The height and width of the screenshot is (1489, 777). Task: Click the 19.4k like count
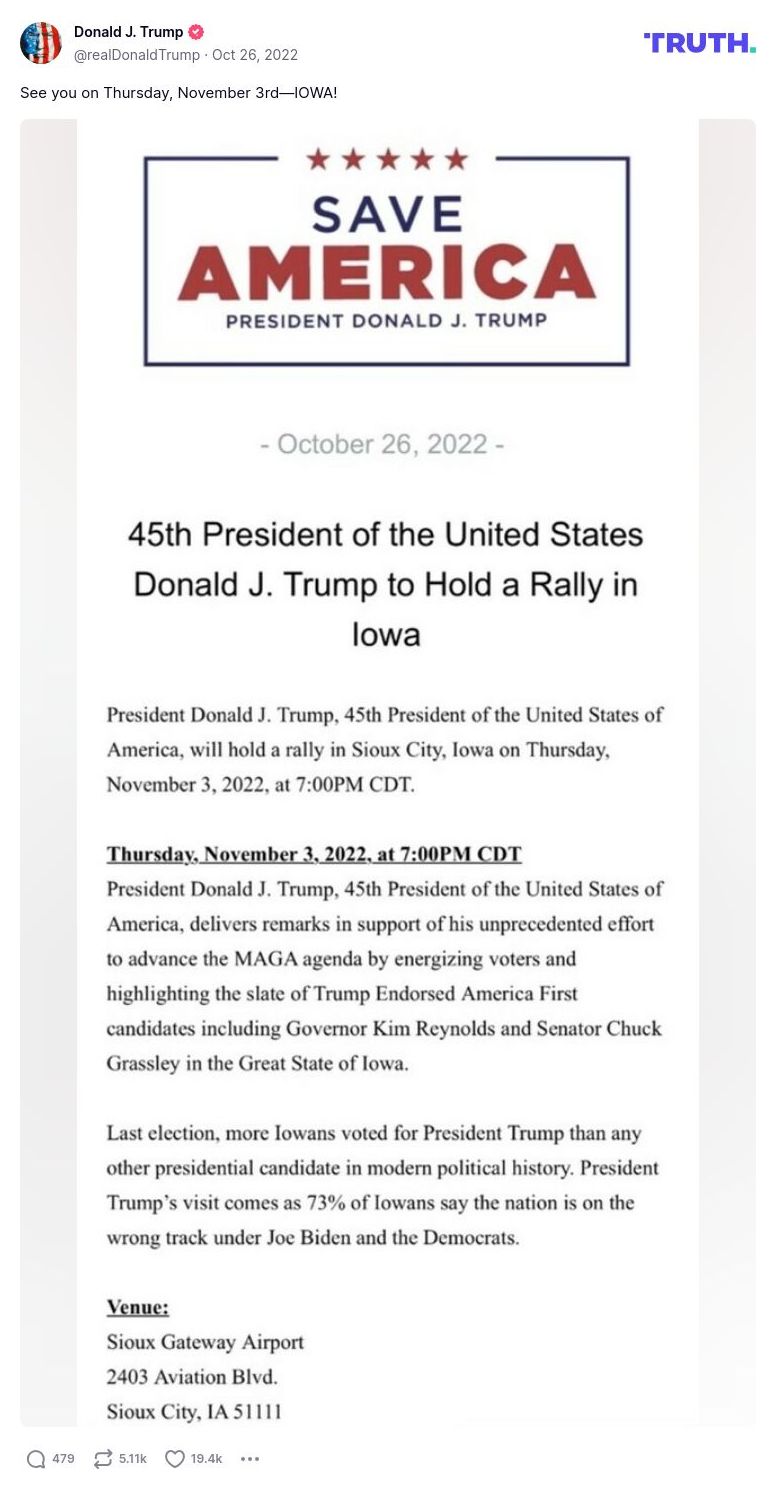206,1458
